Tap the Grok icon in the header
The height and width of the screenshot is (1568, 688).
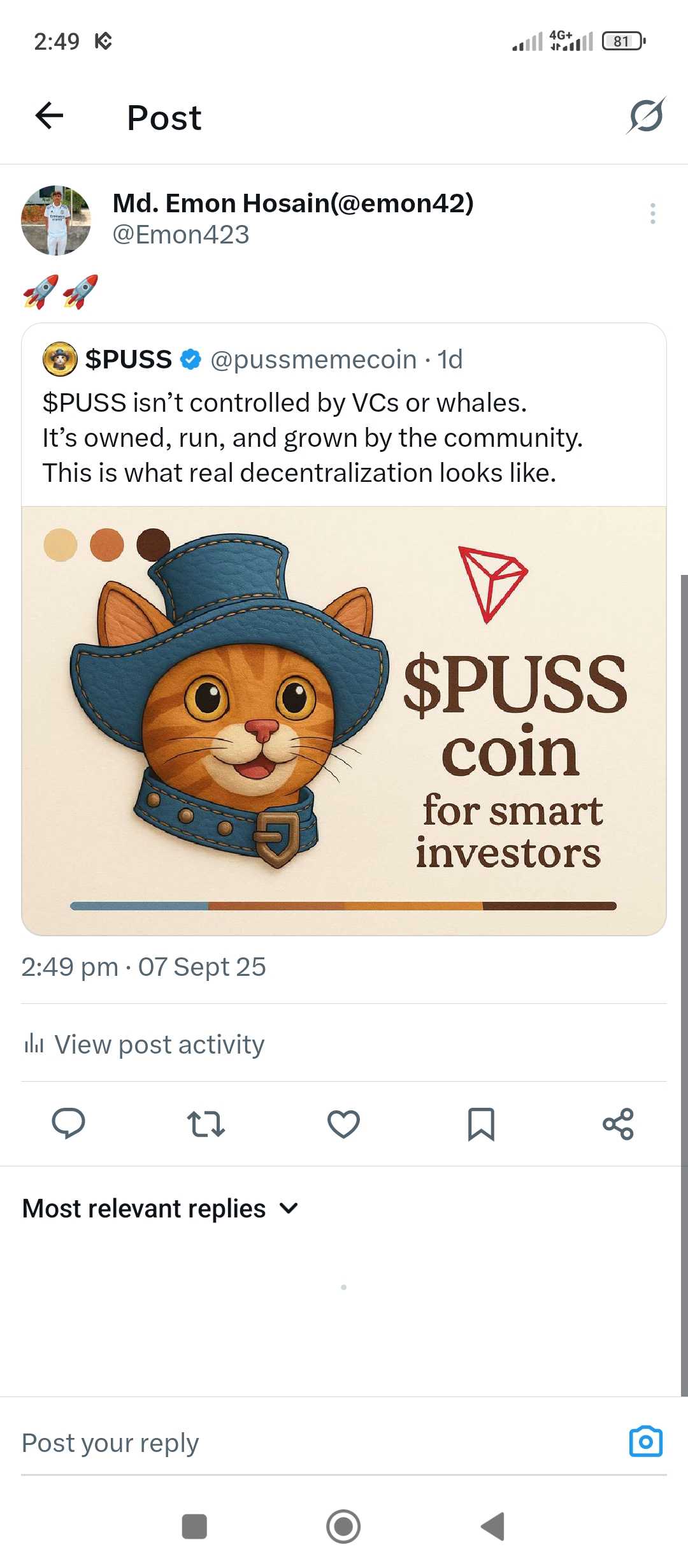[646, 116]
